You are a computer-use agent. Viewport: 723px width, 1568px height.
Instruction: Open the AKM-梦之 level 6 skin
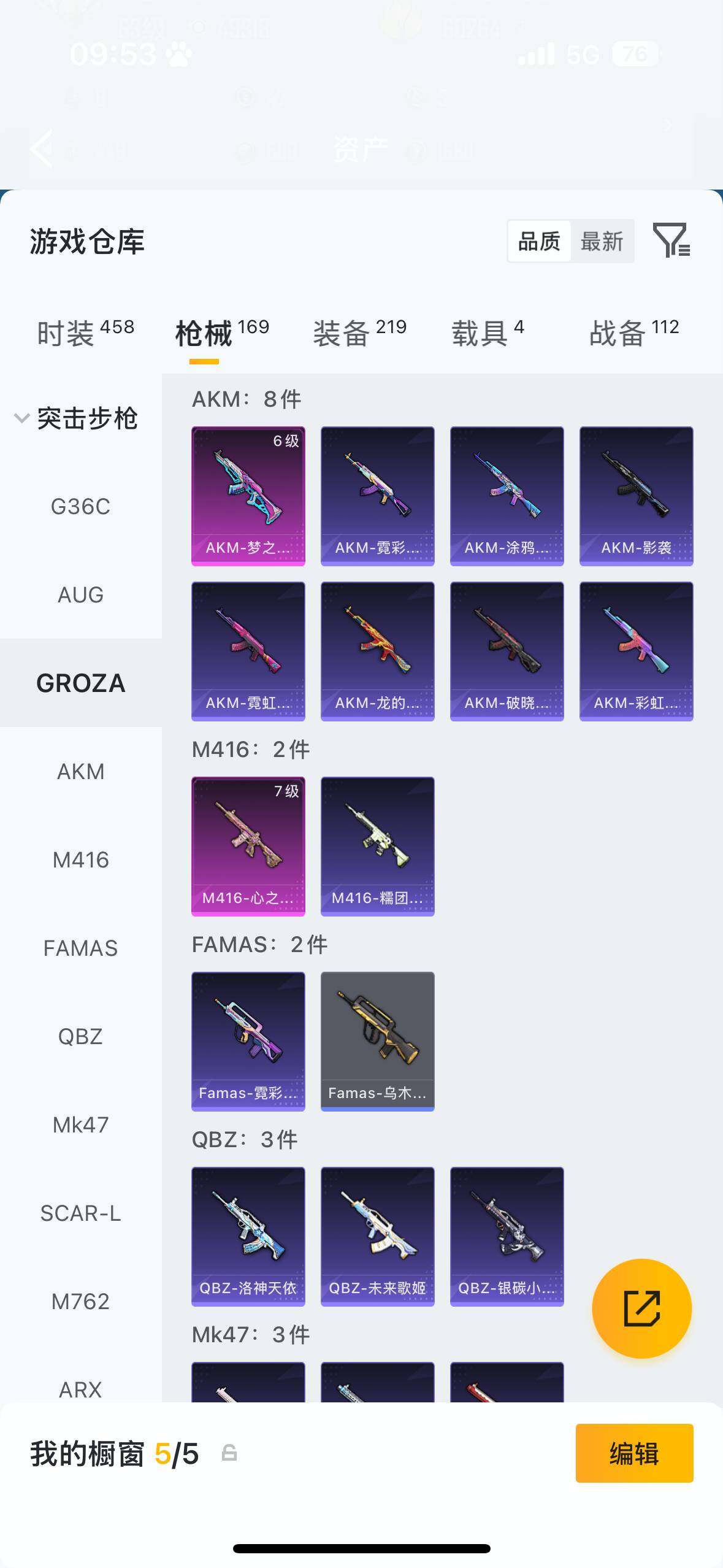coord(248,496)
